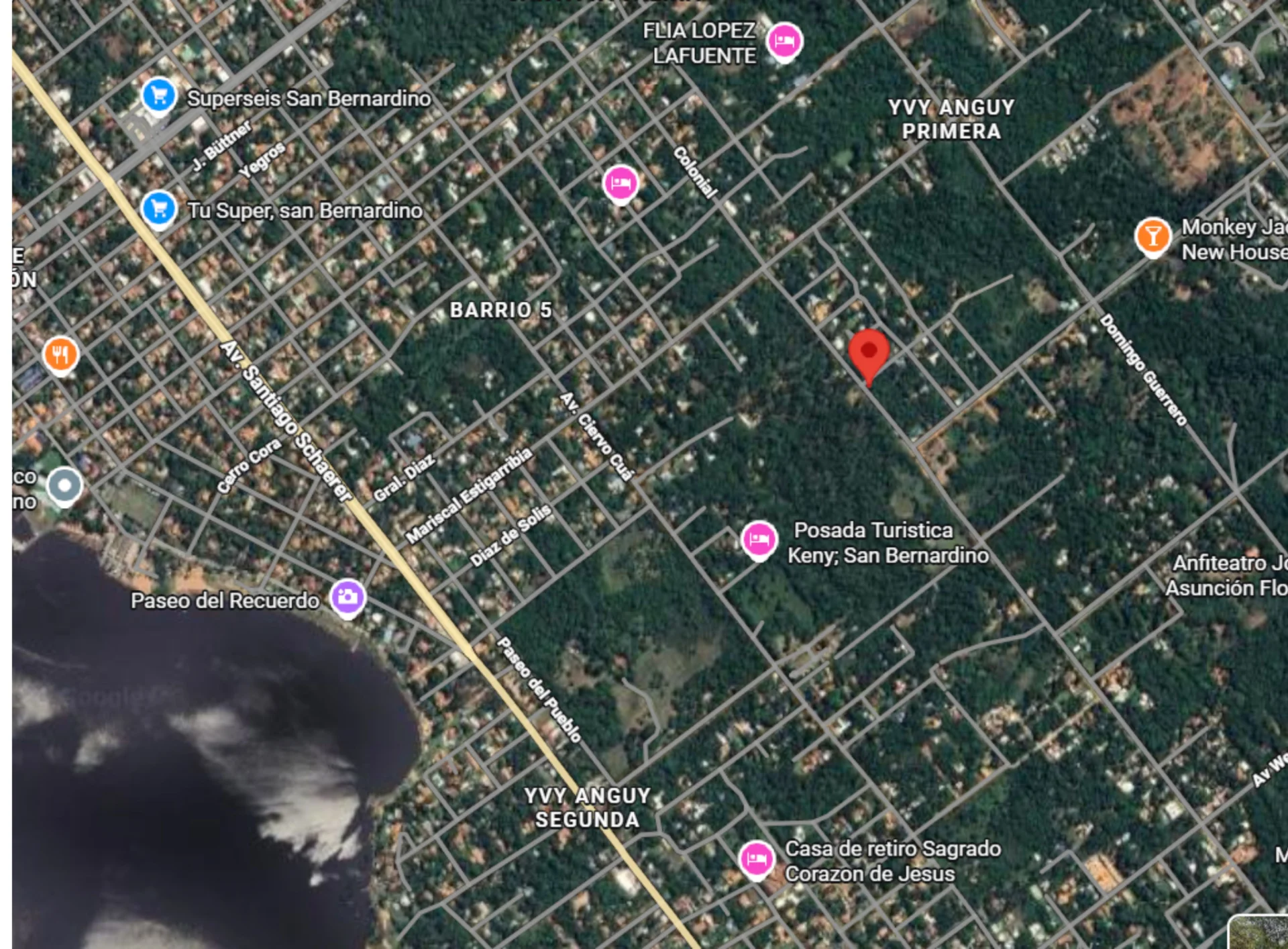
Task: Tap the FLIA LOPEZ LAFUENTE lodging pin
Action: [x=784, y=40]
